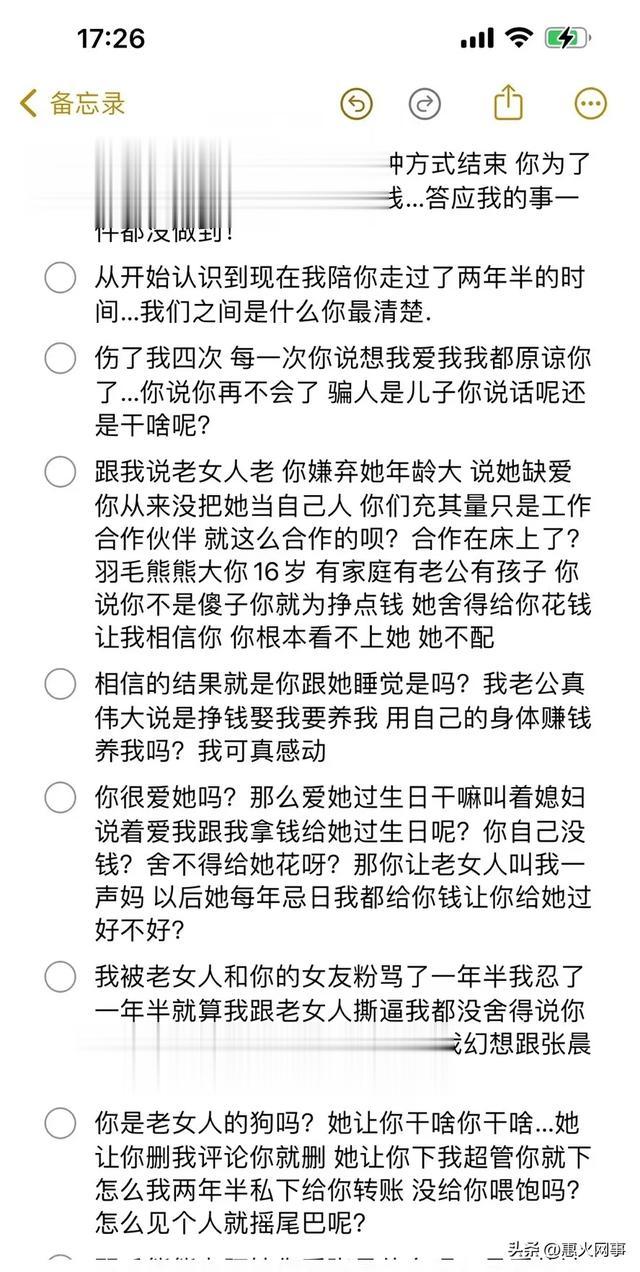Tap the redo arrow icon

coord(425,103)
